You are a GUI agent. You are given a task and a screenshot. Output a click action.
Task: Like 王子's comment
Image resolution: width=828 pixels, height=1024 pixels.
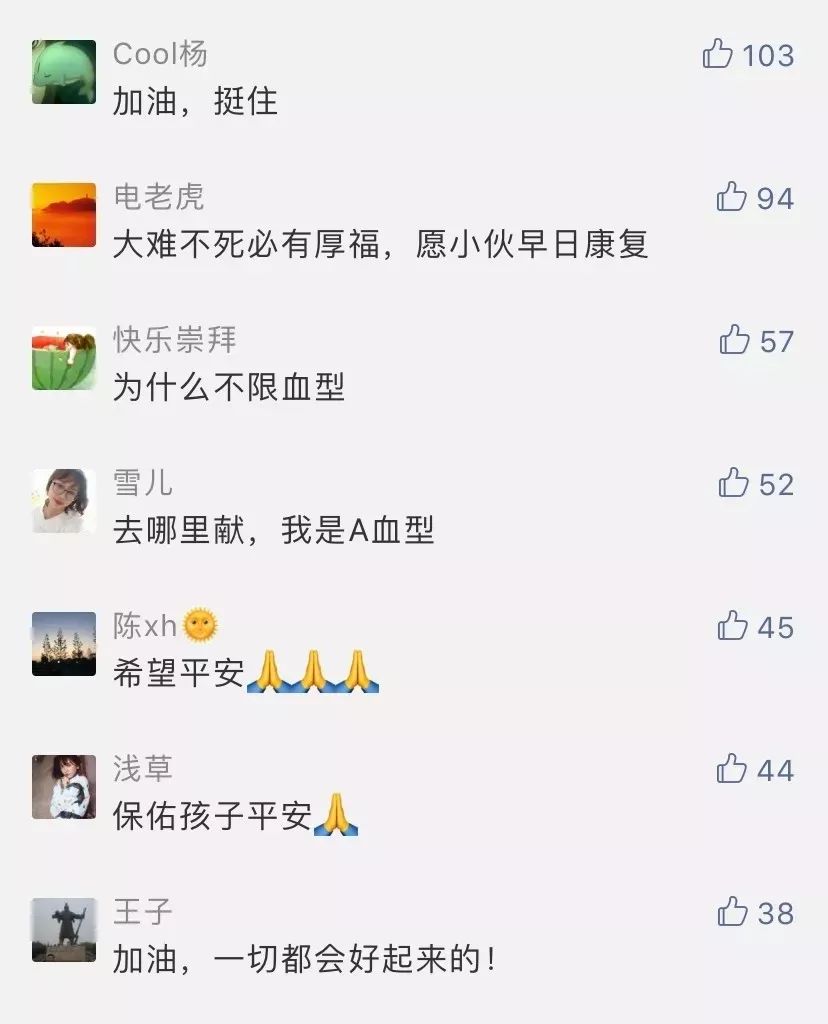(733, 912)
